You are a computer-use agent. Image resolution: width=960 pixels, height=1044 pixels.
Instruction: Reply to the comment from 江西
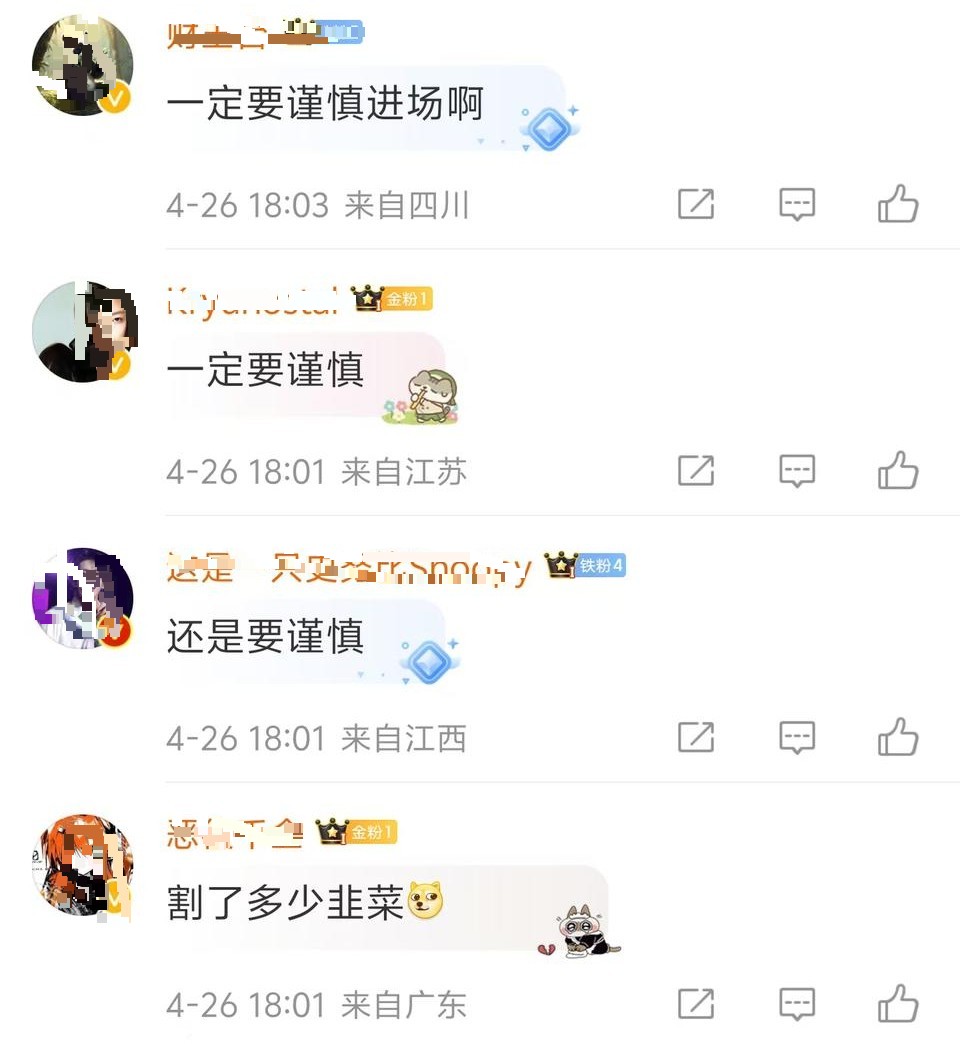[x=797, y=737]
